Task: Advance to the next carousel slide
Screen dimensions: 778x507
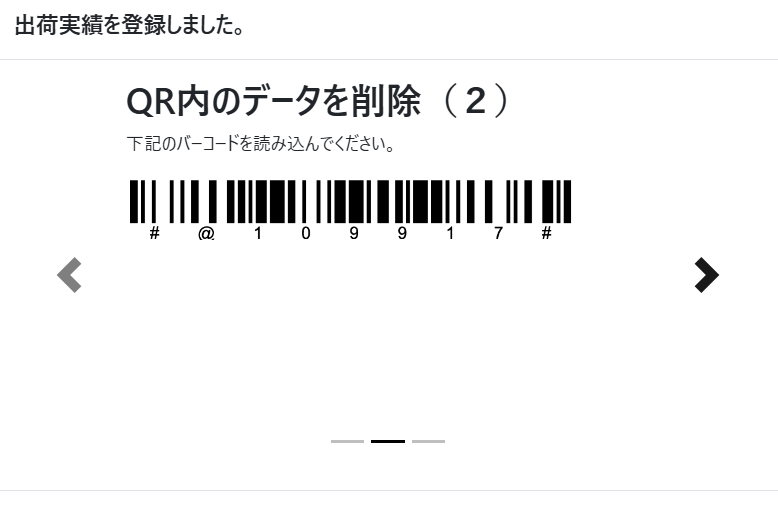Action: 706,275
